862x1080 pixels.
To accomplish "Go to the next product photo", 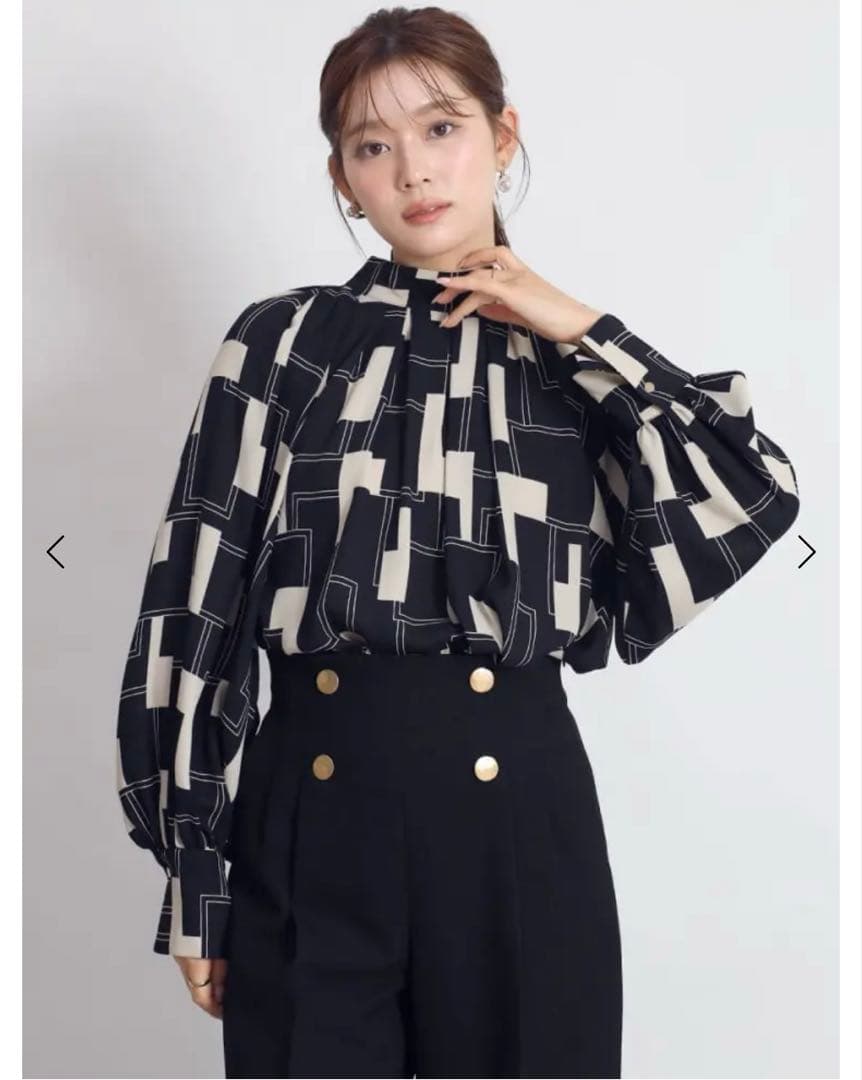I will [806, 552].
